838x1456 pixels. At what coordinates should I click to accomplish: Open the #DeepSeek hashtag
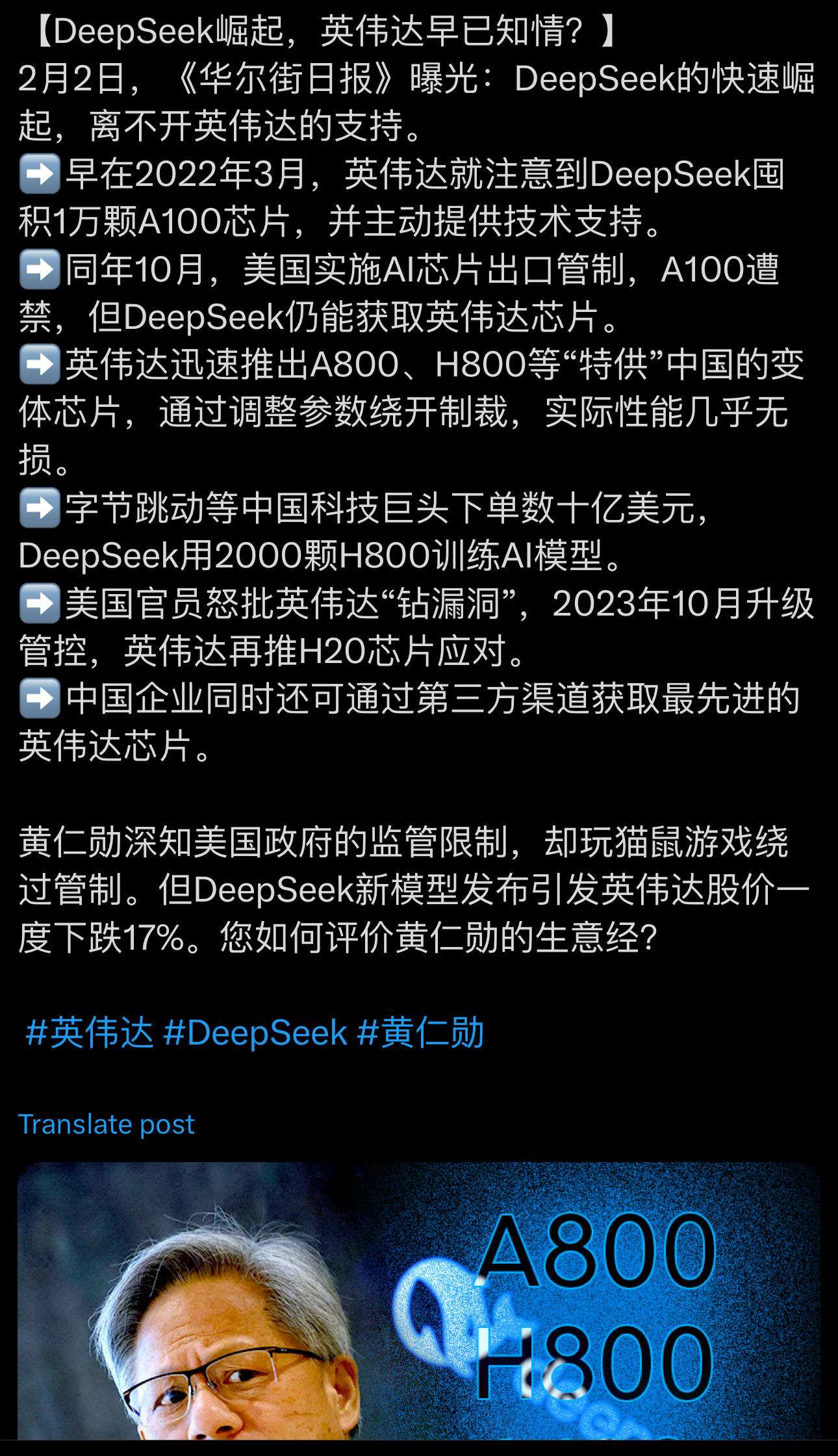pyautogui.click(x=255, y=1033)
